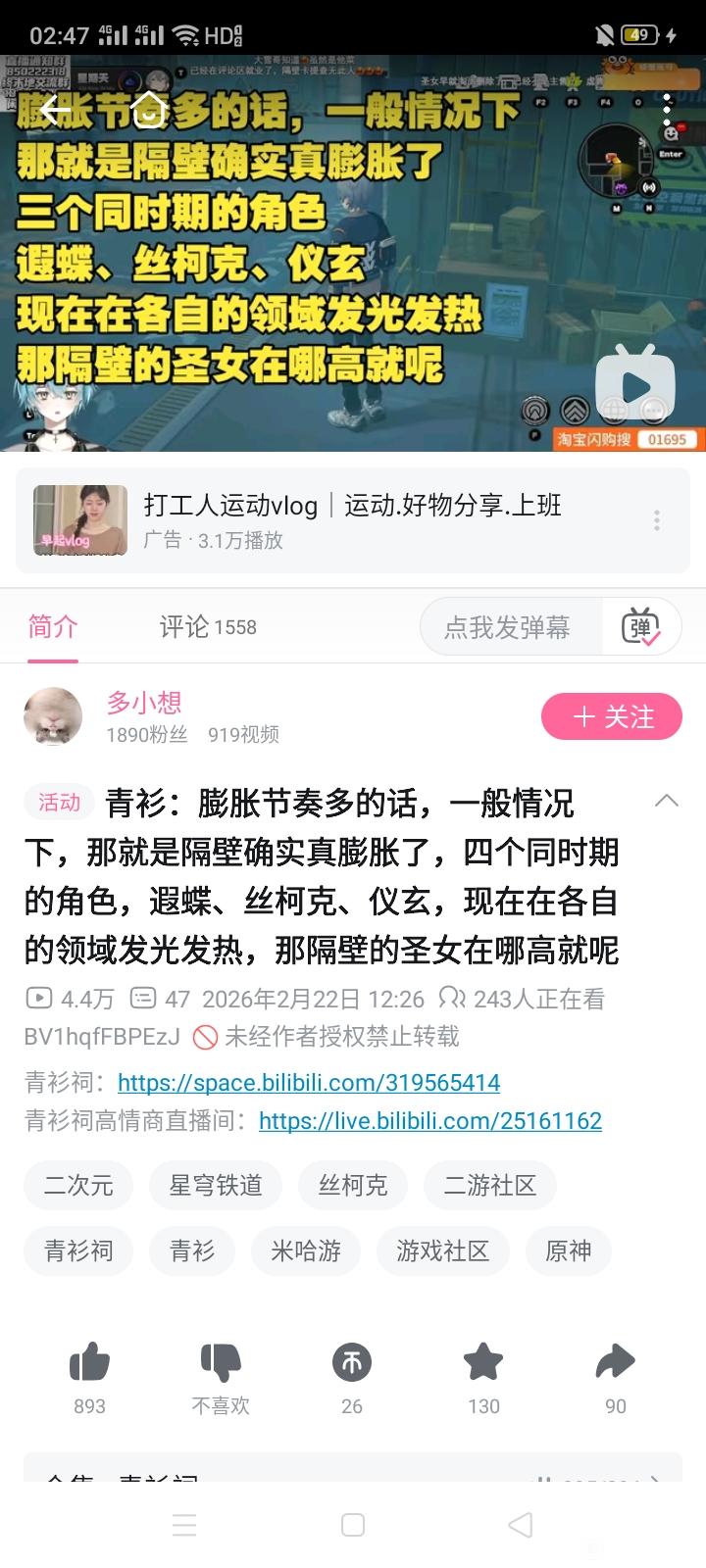Image resolution: width=706 pixels, height=1568 pixels.
Task: Add the video to favorites
Action: point(483,1362)
